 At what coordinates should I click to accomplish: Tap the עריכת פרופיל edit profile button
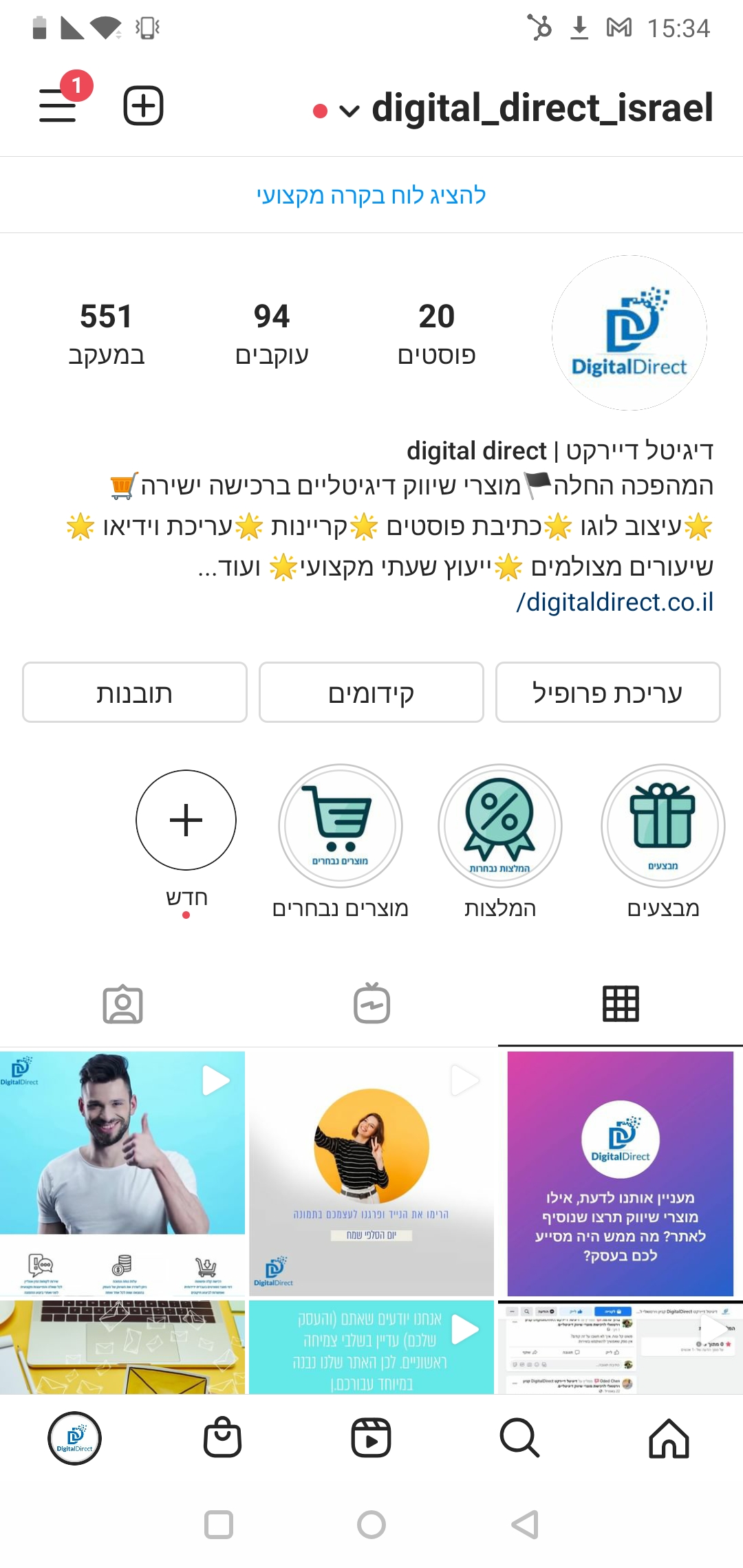[607, 693]
